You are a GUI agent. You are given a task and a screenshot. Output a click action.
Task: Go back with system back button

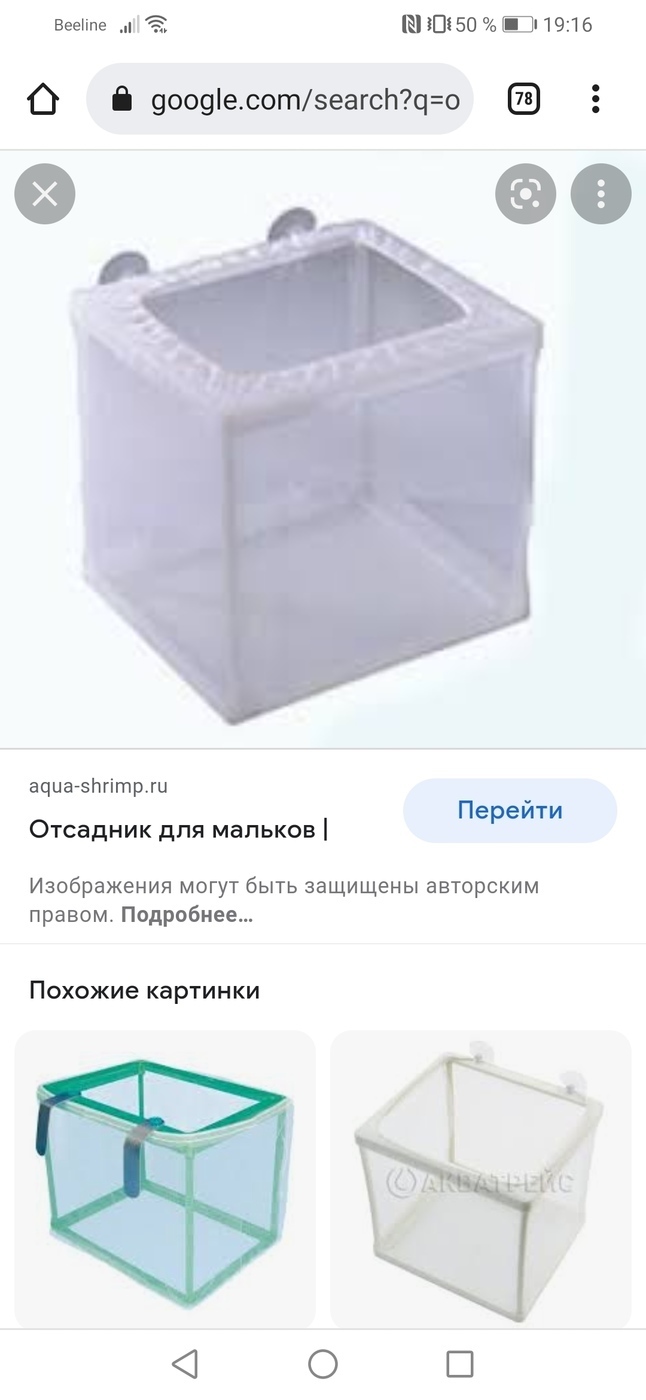click(185, 1364)
